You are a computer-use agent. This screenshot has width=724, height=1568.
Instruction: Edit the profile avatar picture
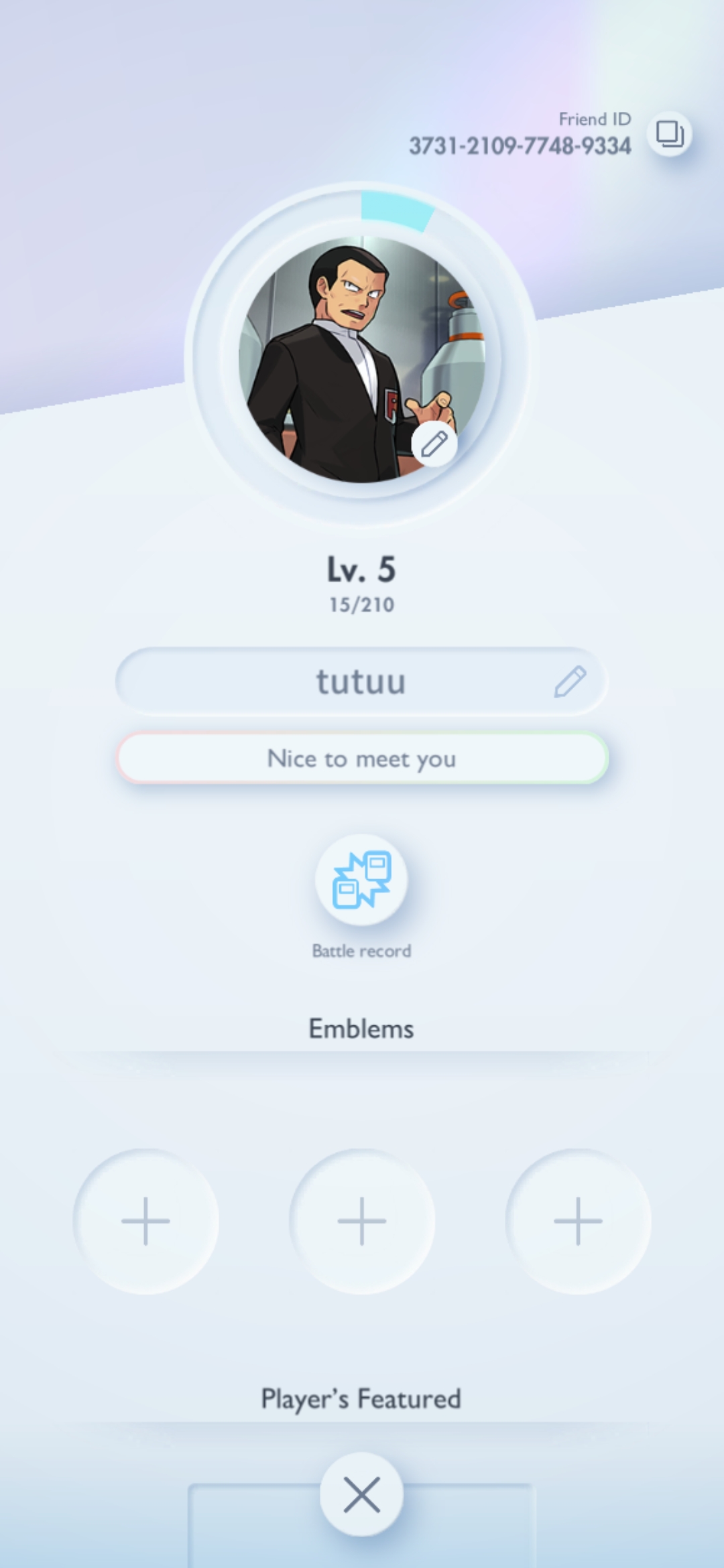coord(434,444)
